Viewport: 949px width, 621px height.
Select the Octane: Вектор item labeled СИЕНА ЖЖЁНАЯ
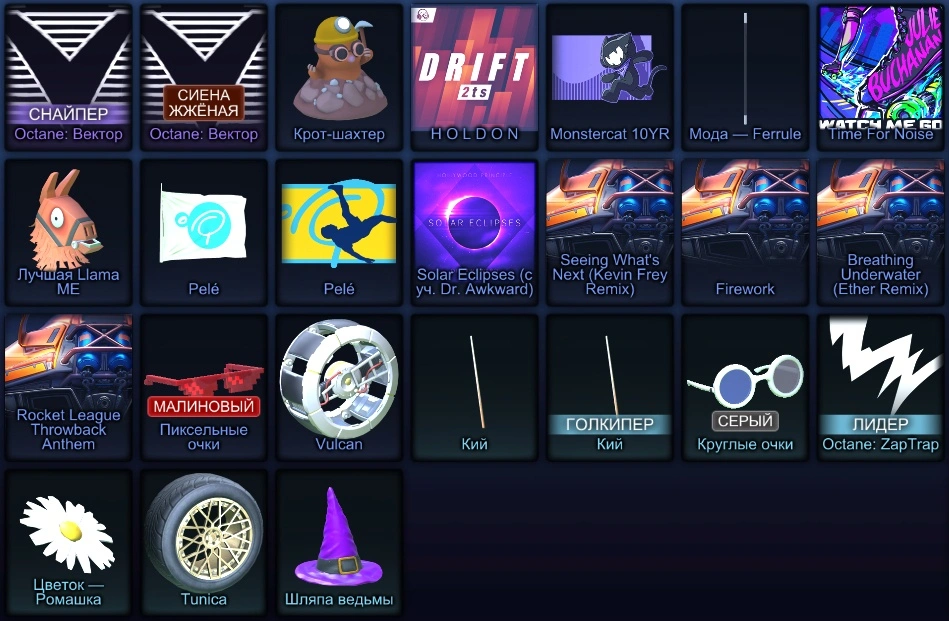pos(203,75)
